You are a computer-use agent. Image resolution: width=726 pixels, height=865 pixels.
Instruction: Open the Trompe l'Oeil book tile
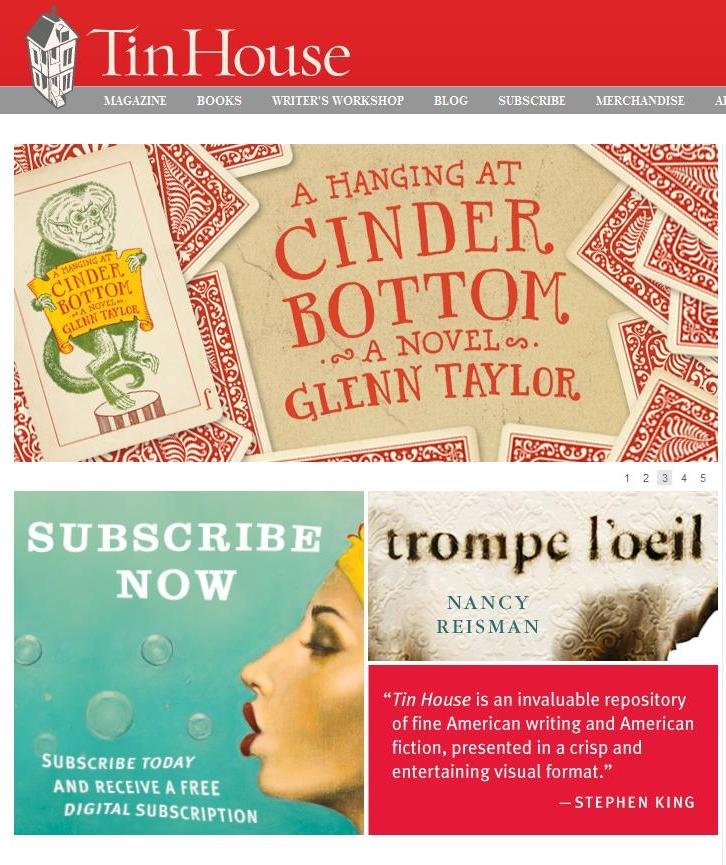(543, 576)
